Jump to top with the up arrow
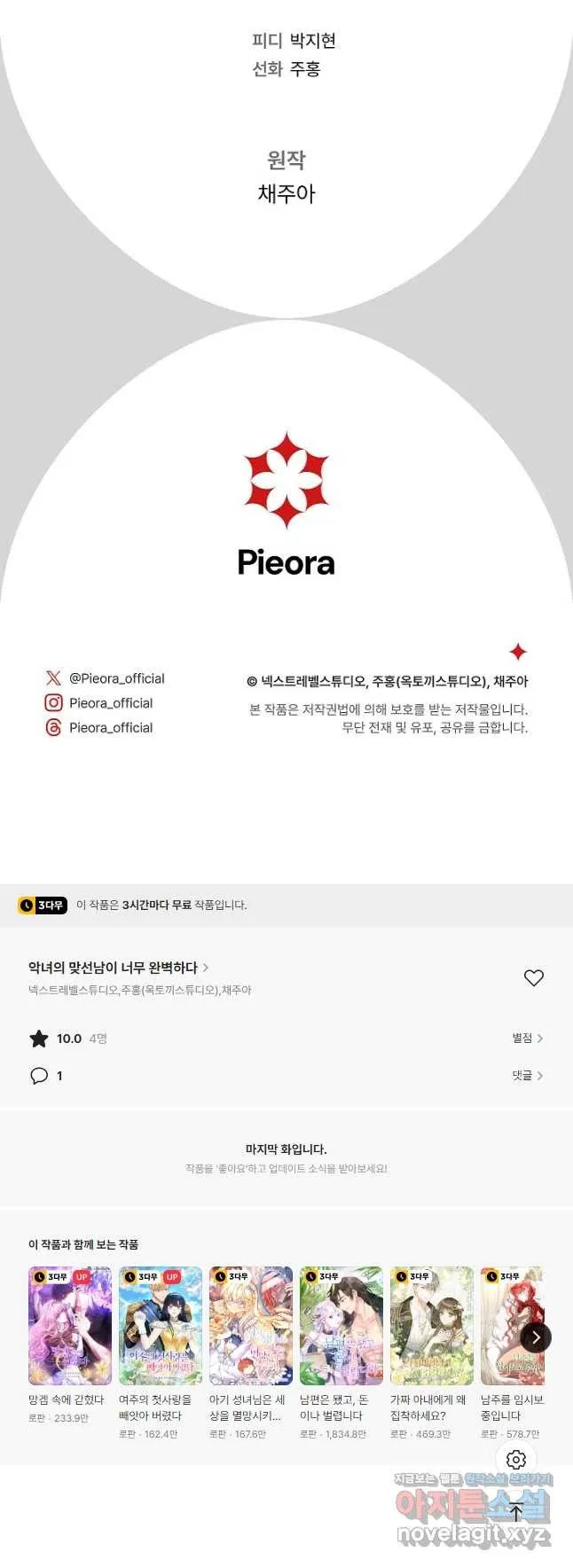Image resolution: width=573 pixels, height=1568 pixels. pyautogui.click(x=516, y=1513)
